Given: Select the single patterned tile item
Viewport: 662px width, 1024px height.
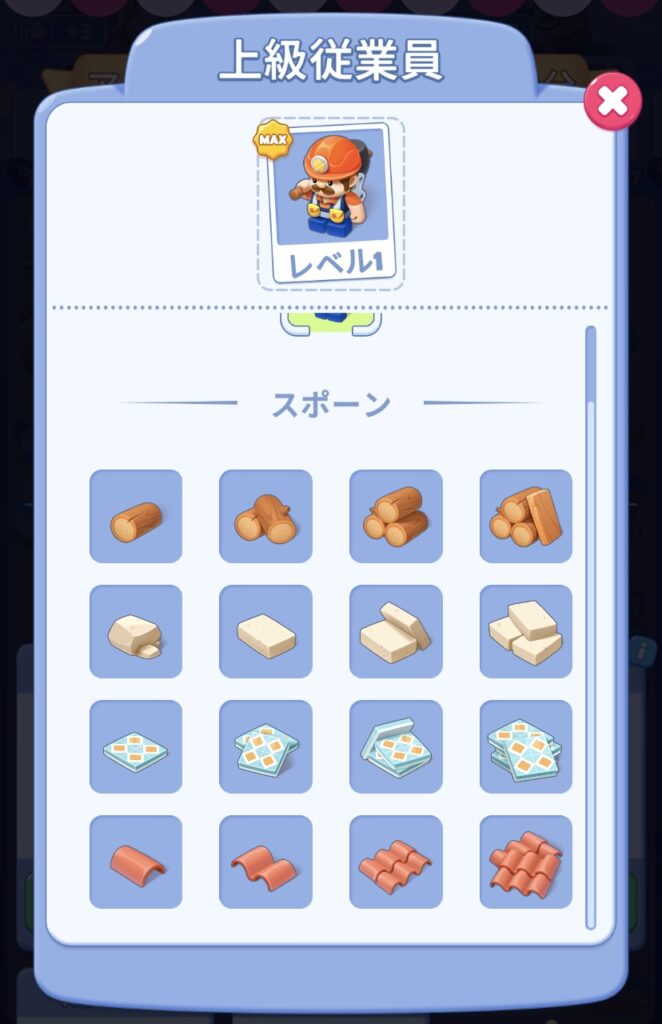Looking at the screenshot, I should pyautogui.click(x=136, y=746).
